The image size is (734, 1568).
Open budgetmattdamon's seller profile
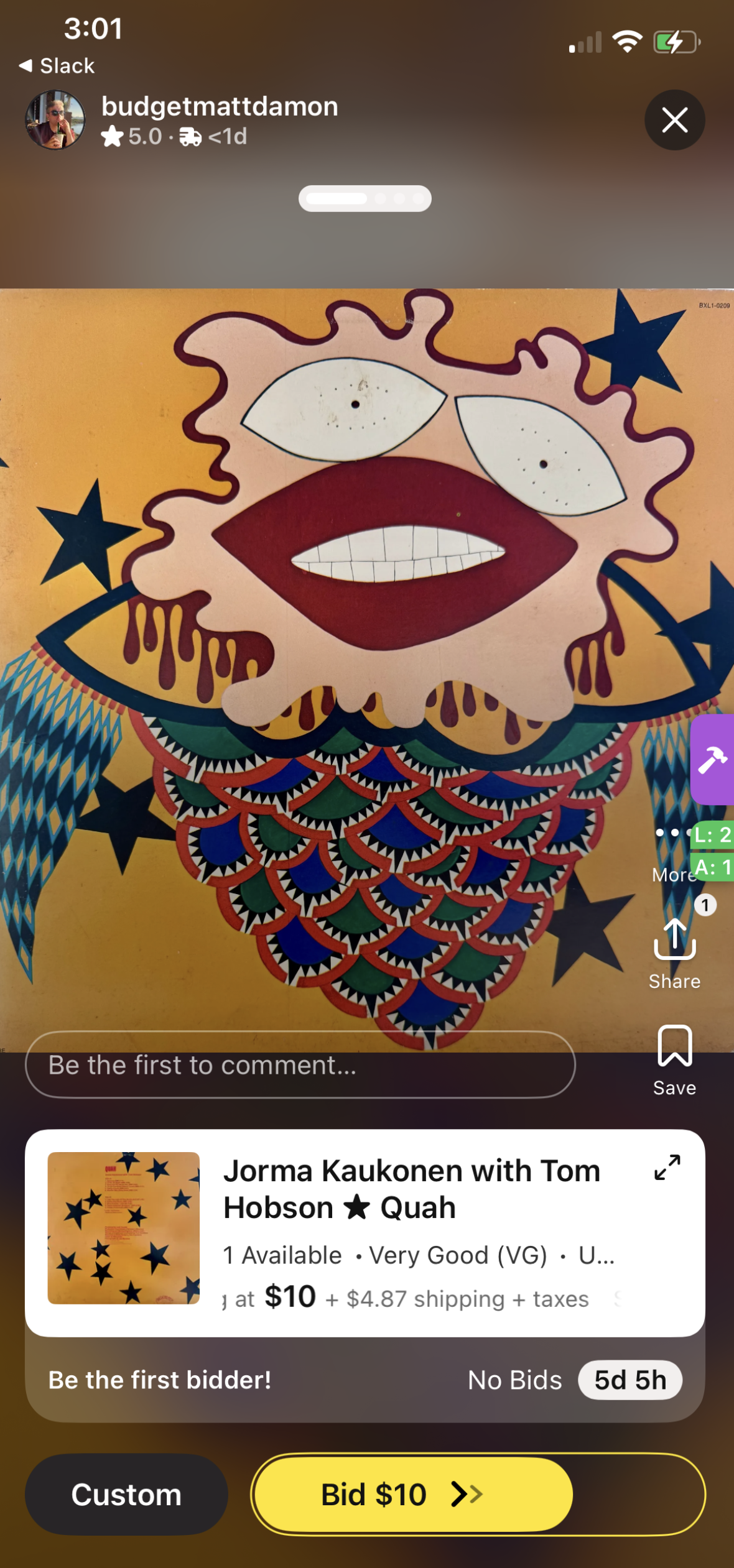pos(219,107)
